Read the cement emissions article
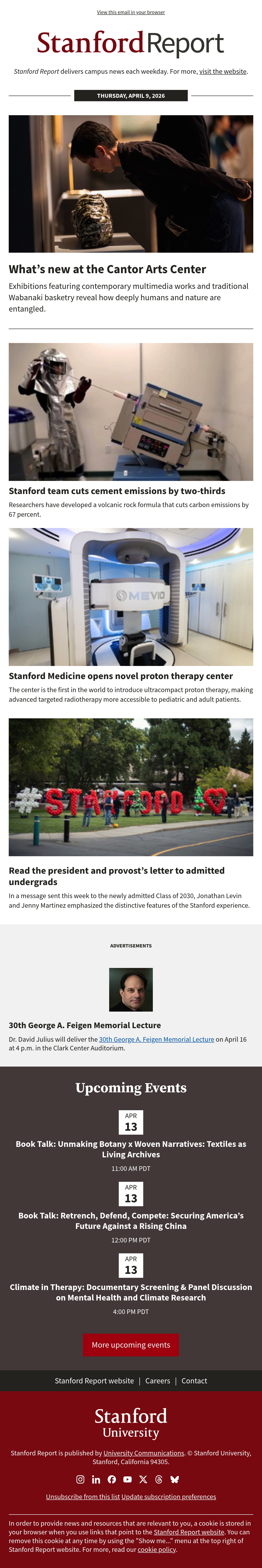 [x=117, y=491]
